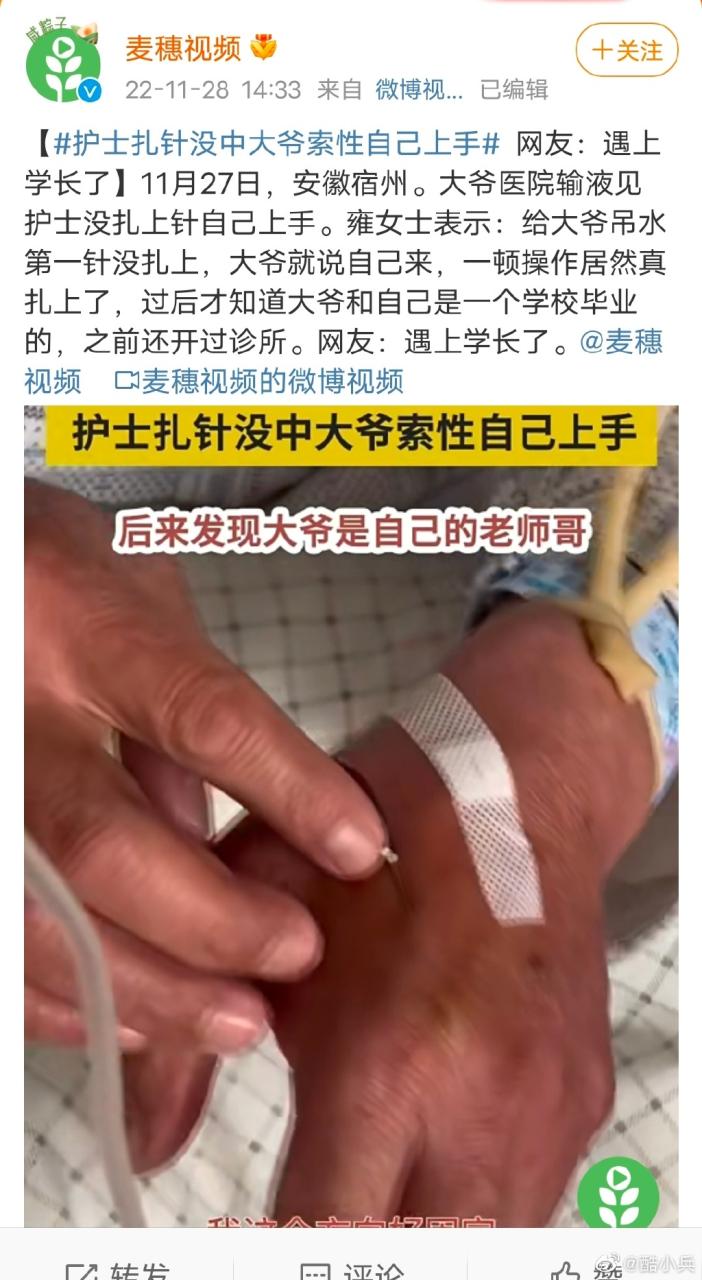
Task: Open 麦穗视频 profile avatar
Action: (63, 65)
